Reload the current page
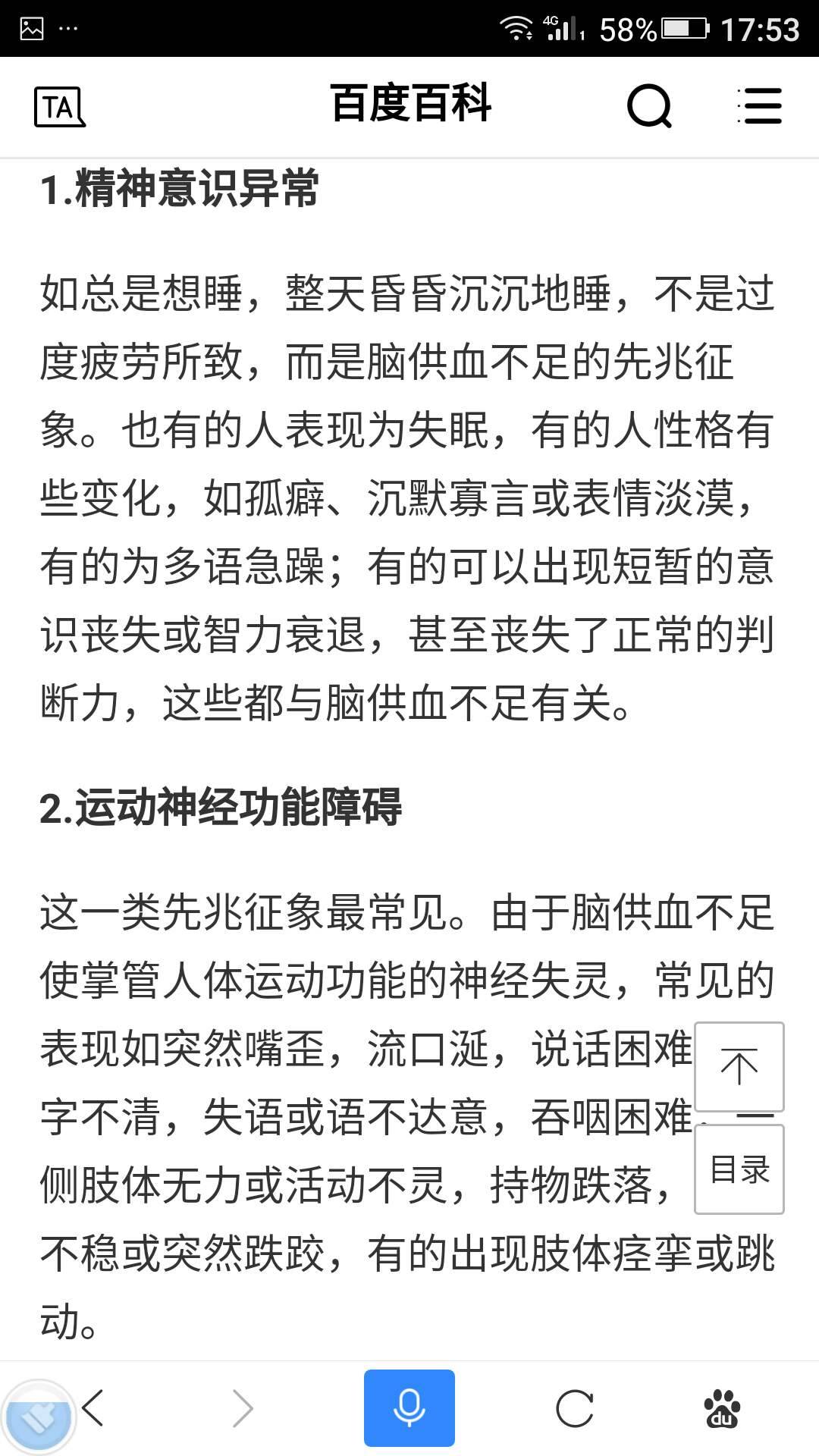The height and width of the screenshot is (1456, 819). point(575,1408)
